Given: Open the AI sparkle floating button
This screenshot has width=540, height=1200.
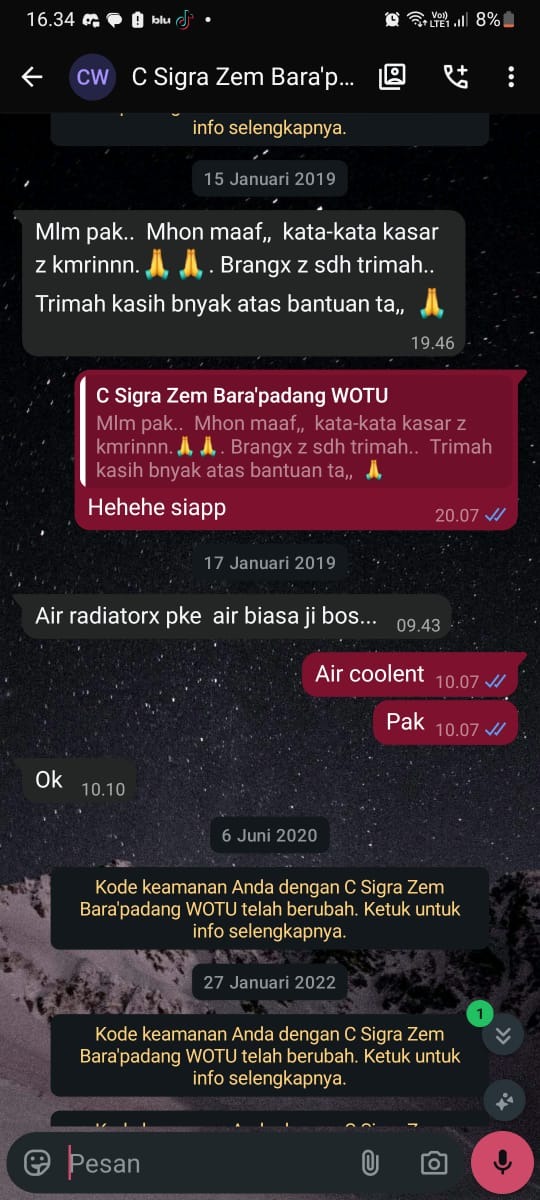Looking at the screenshot, I should 503,1101.
